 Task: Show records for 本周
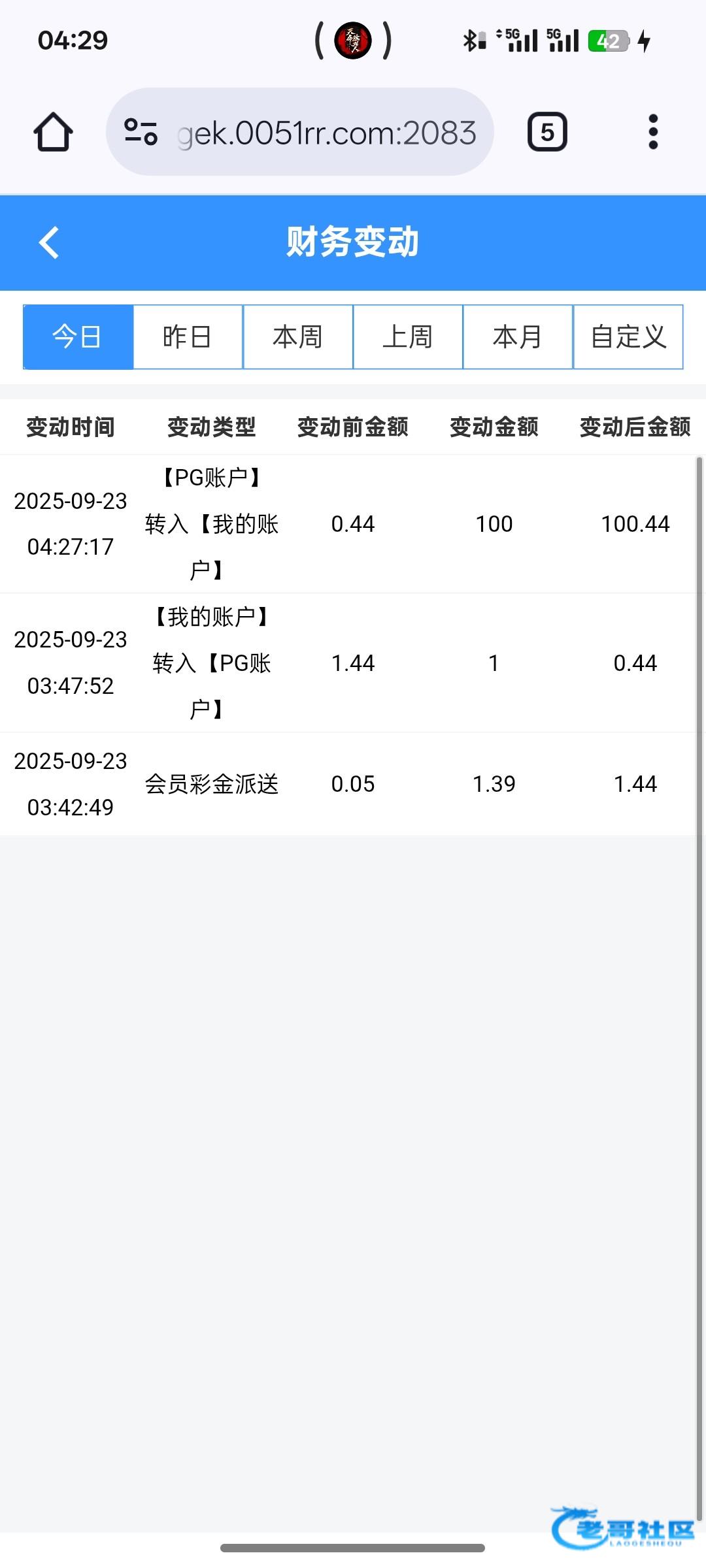click(x=297, y=337)
